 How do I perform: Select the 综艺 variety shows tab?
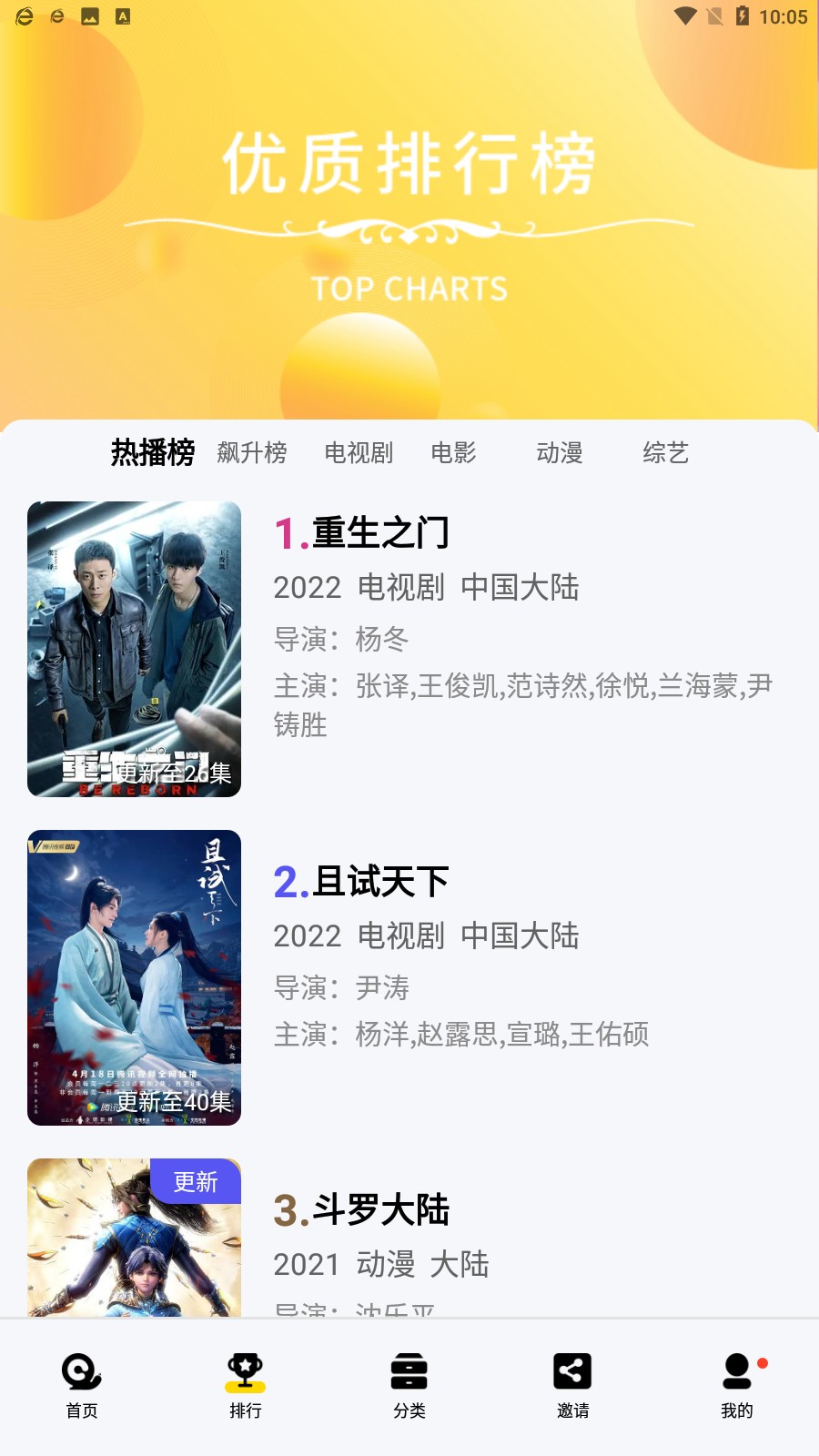coord(665,453)
